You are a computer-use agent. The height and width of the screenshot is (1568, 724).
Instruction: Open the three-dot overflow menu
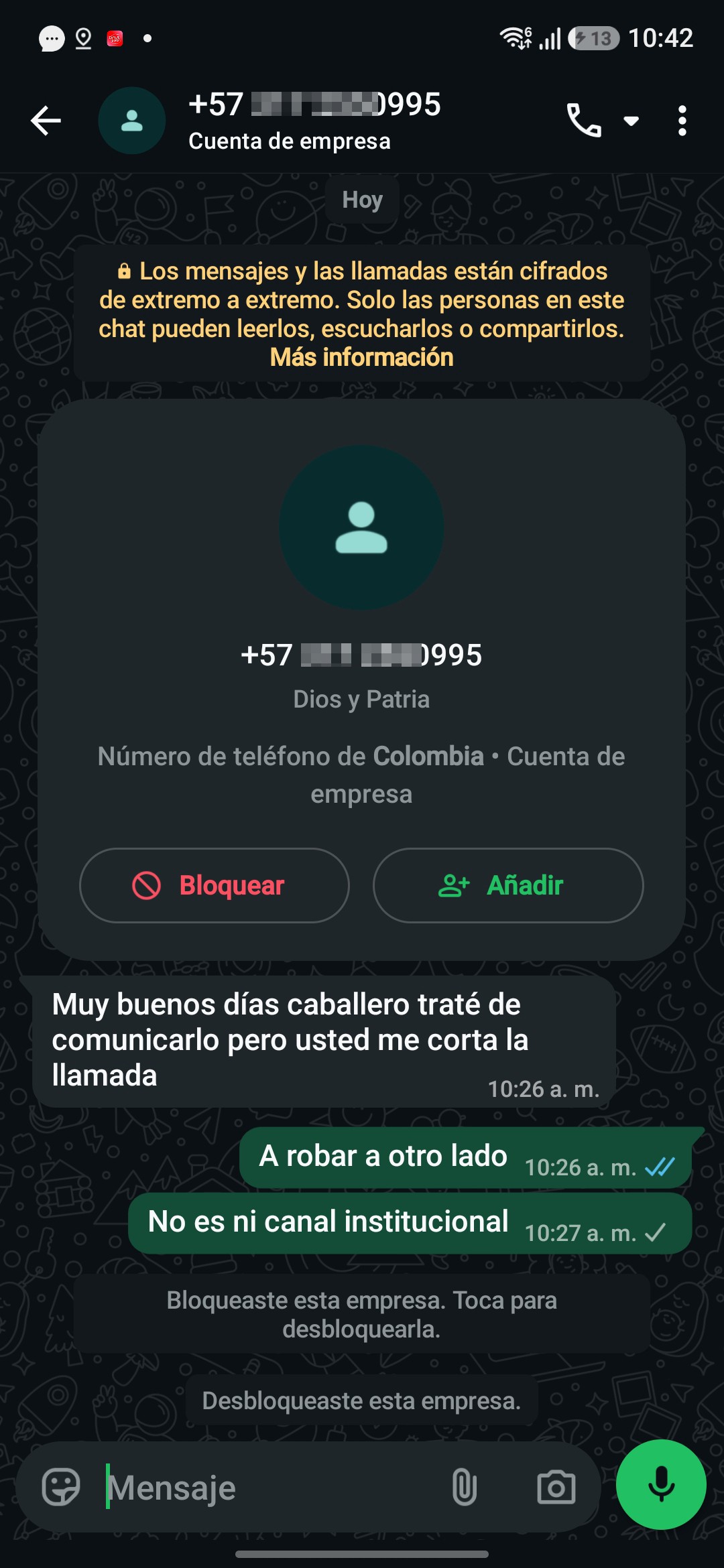[682, 121]
